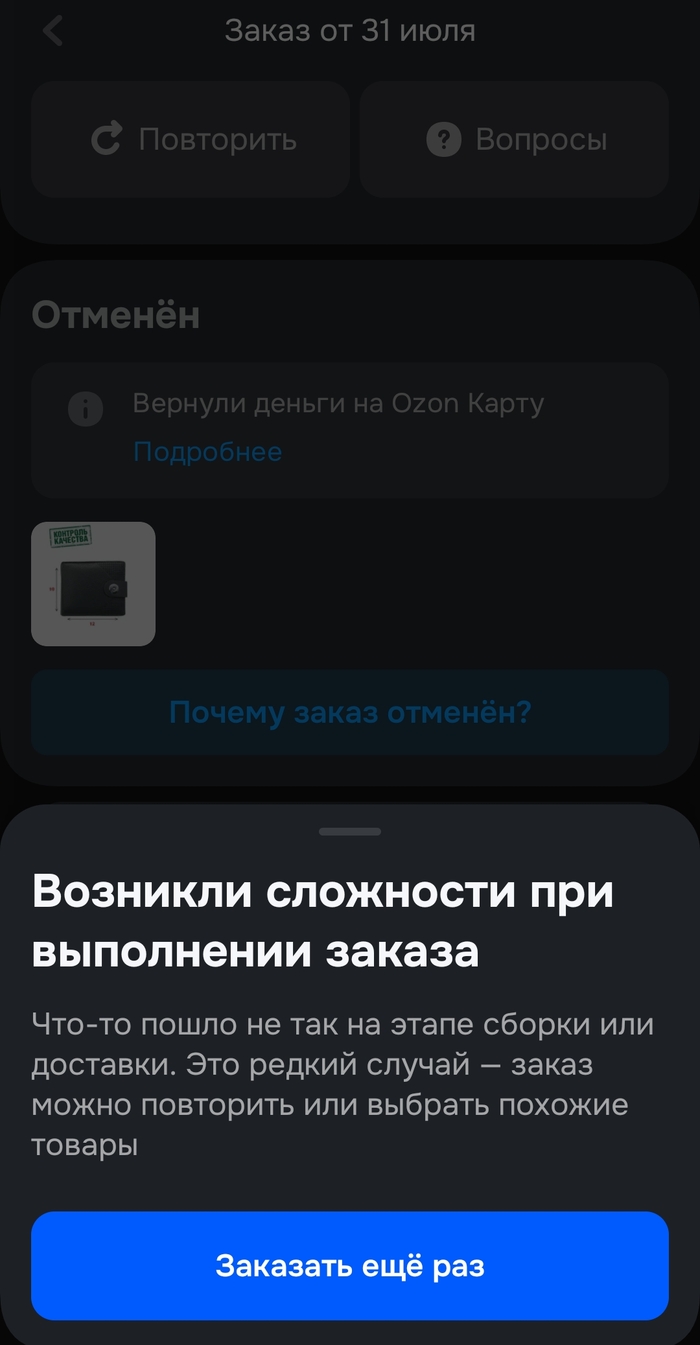Viewport: 700px width, 1345px height.
Task: Open the wallet product thumbnail
Action: 93,584
